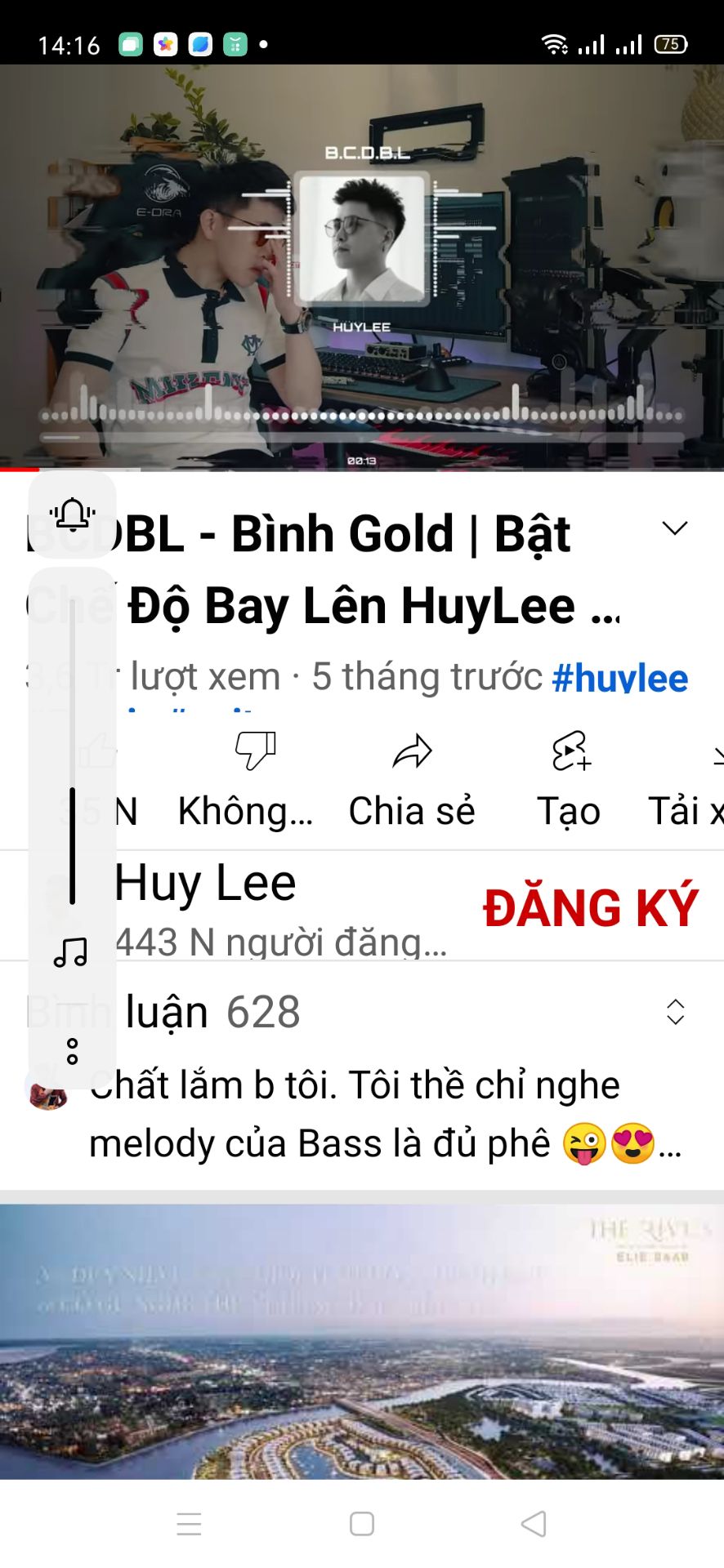Image resolution: width=724 pixels, height=1568 pixels.
Task: Expand the truncated comment ending with ellipsis
Action: [670, 1145]
